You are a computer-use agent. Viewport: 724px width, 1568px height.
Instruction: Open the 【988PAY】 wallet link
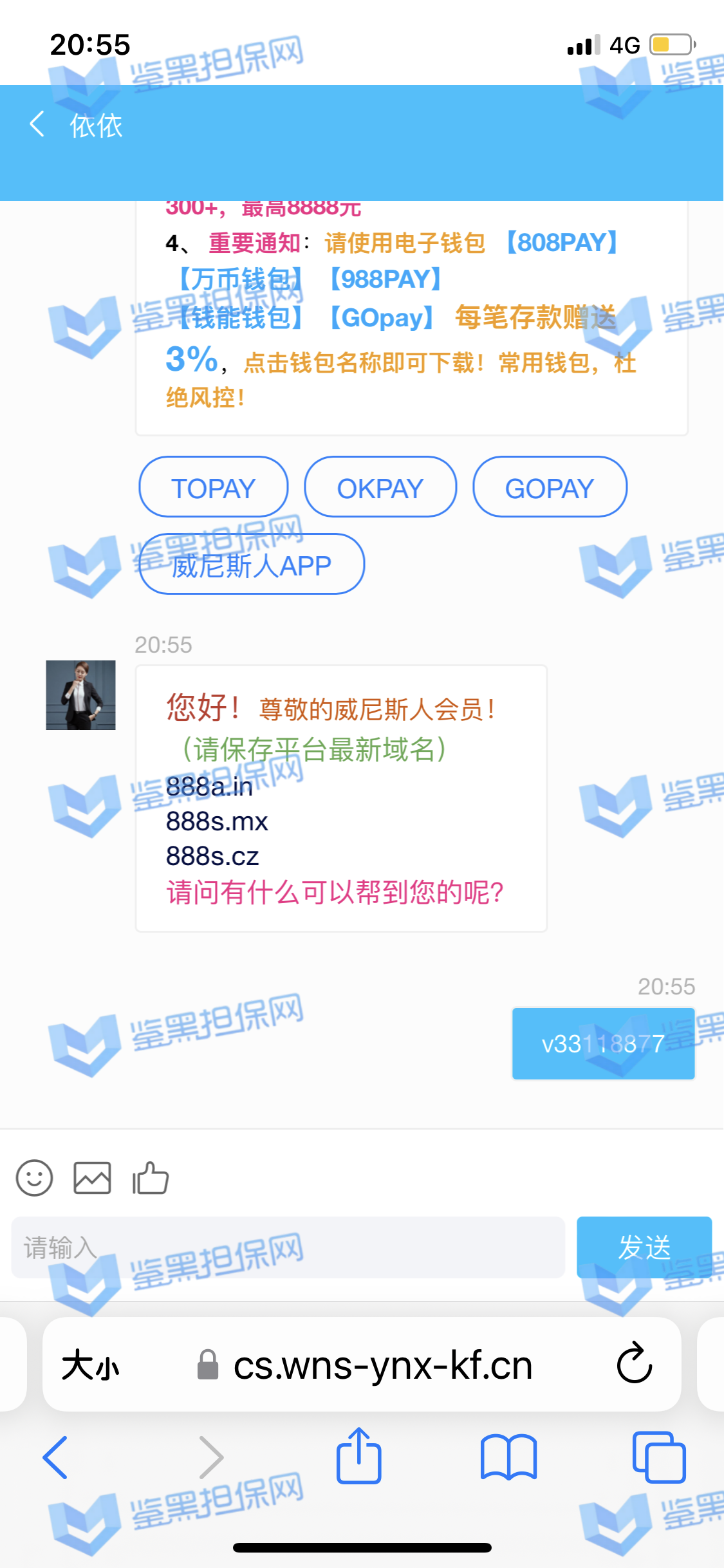coord(385,279)
